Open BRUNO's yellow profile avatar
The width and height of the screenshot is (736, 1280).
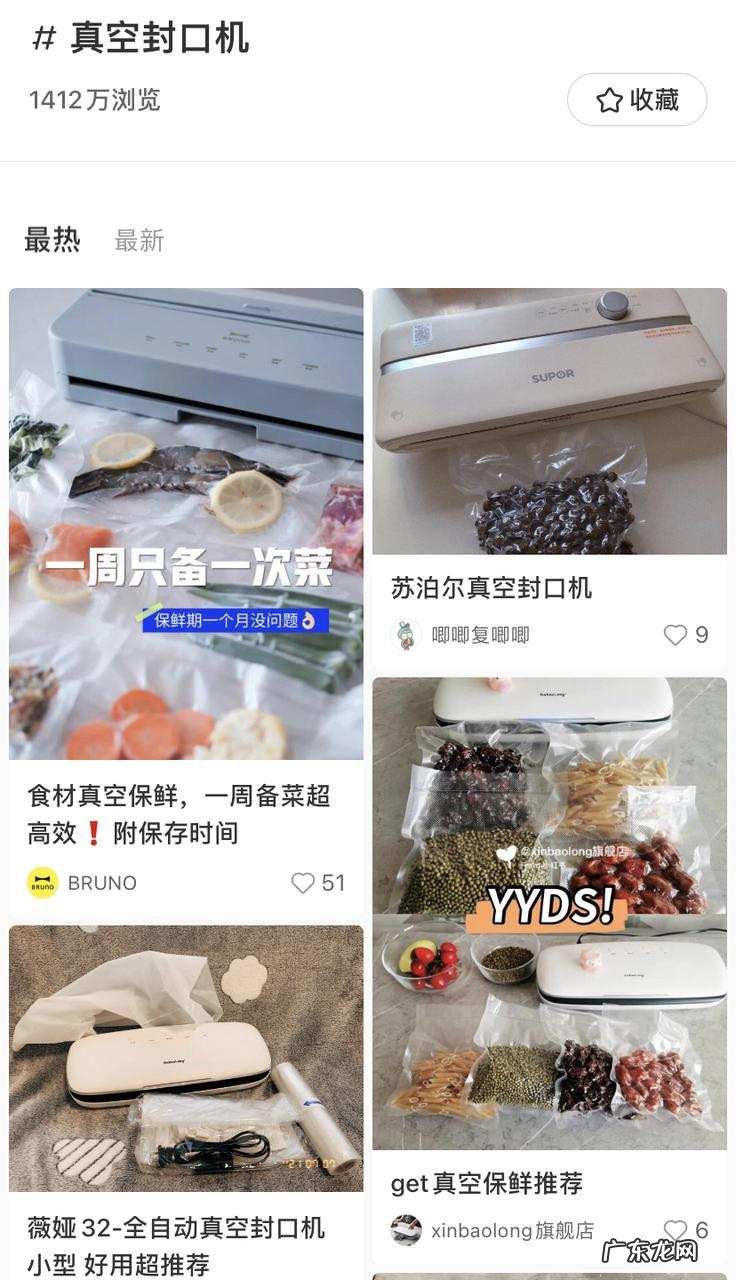(x=42, y=883)
